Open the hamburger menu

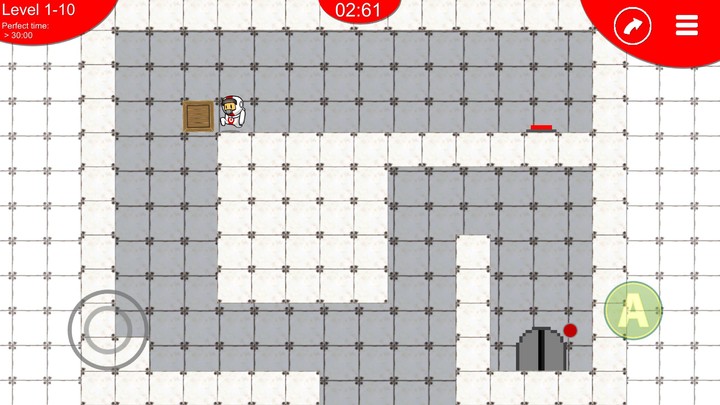click(687, 25)
